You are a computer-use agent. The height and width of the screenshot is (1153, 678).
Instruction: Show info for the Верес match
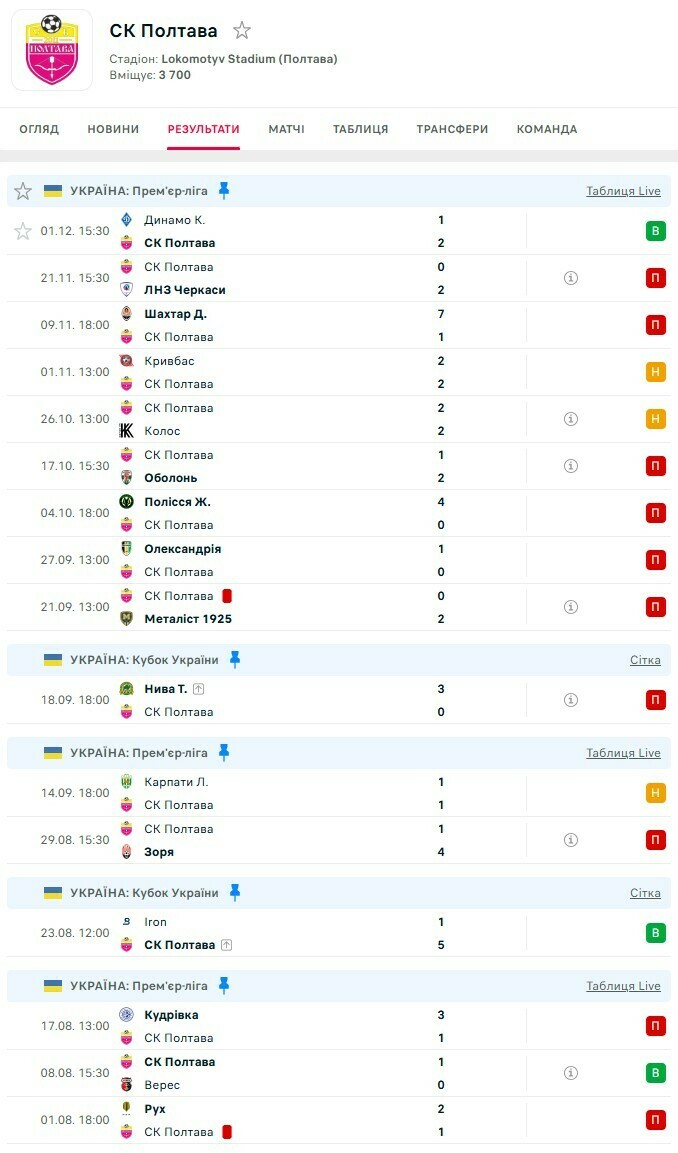tap(571, 1073)
